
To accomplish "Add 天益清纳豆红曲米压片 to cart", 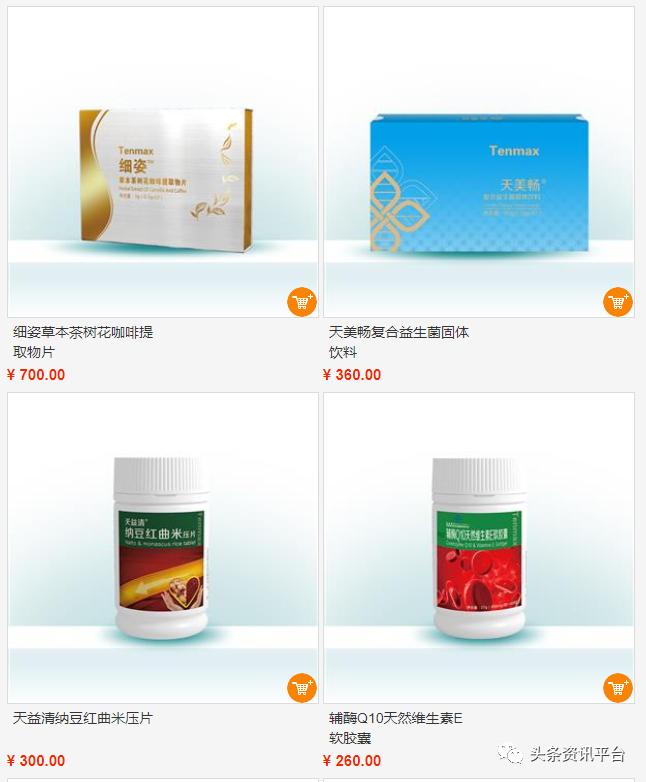I will [x=301, y=688].
